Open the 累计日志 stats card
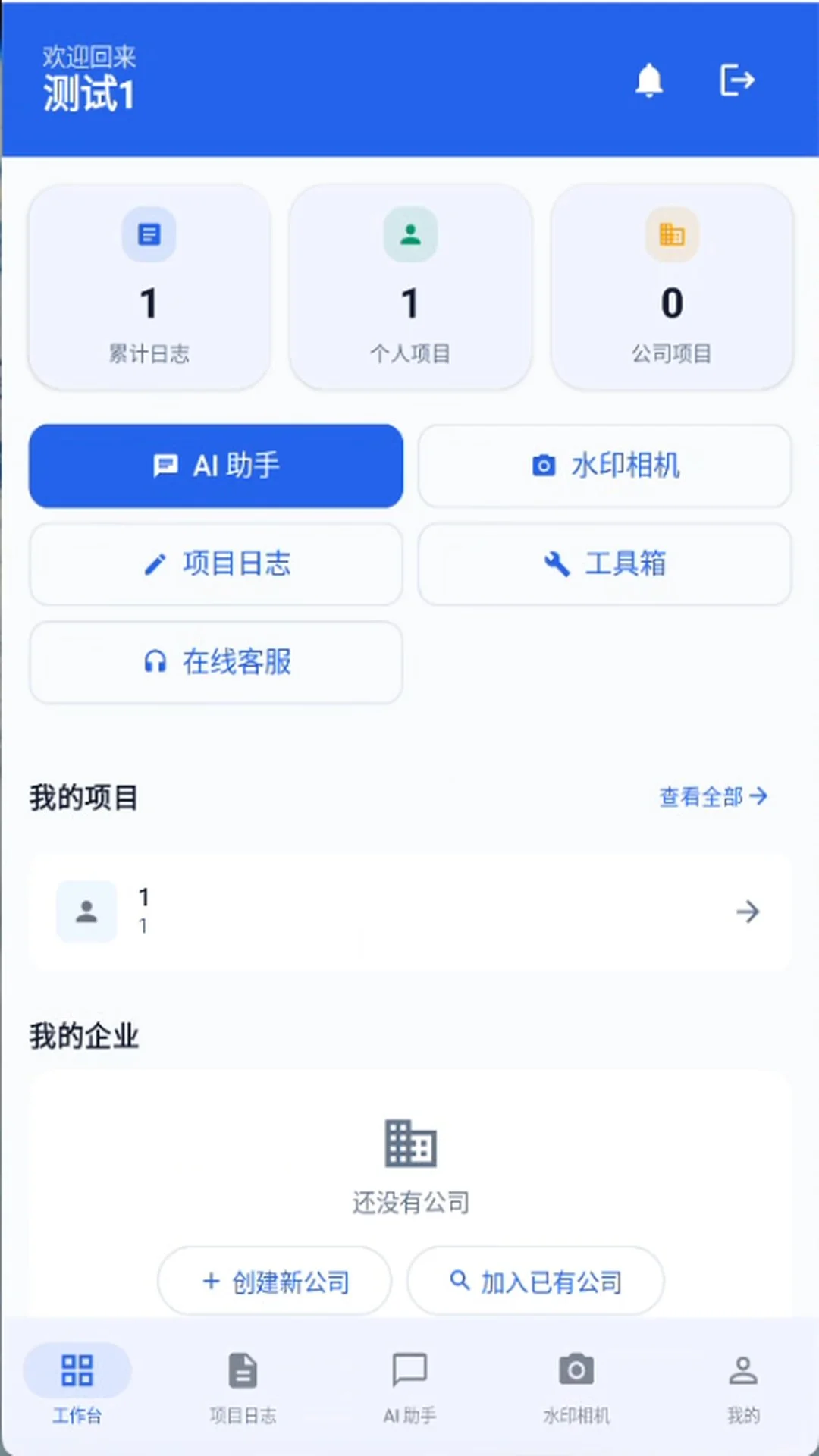819x1456 pixels. [149, 287]
